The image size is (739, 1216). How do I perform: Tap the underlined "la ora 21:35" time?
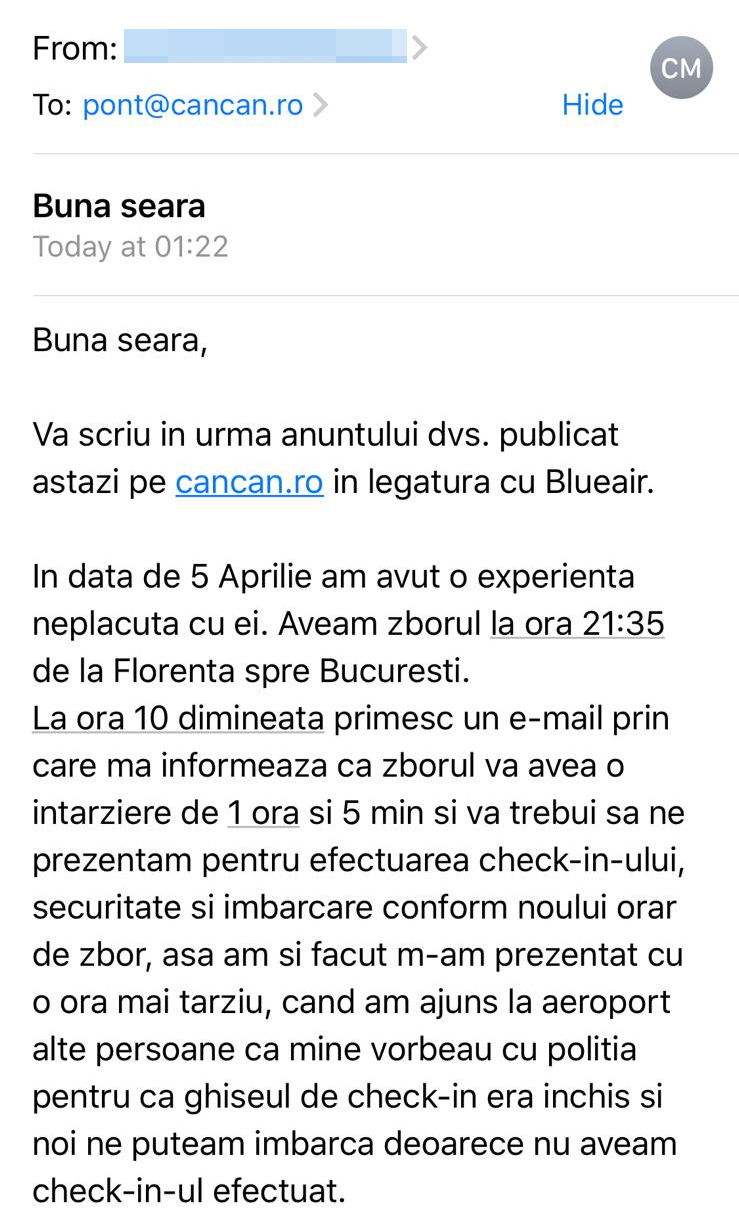click(577, 624)
